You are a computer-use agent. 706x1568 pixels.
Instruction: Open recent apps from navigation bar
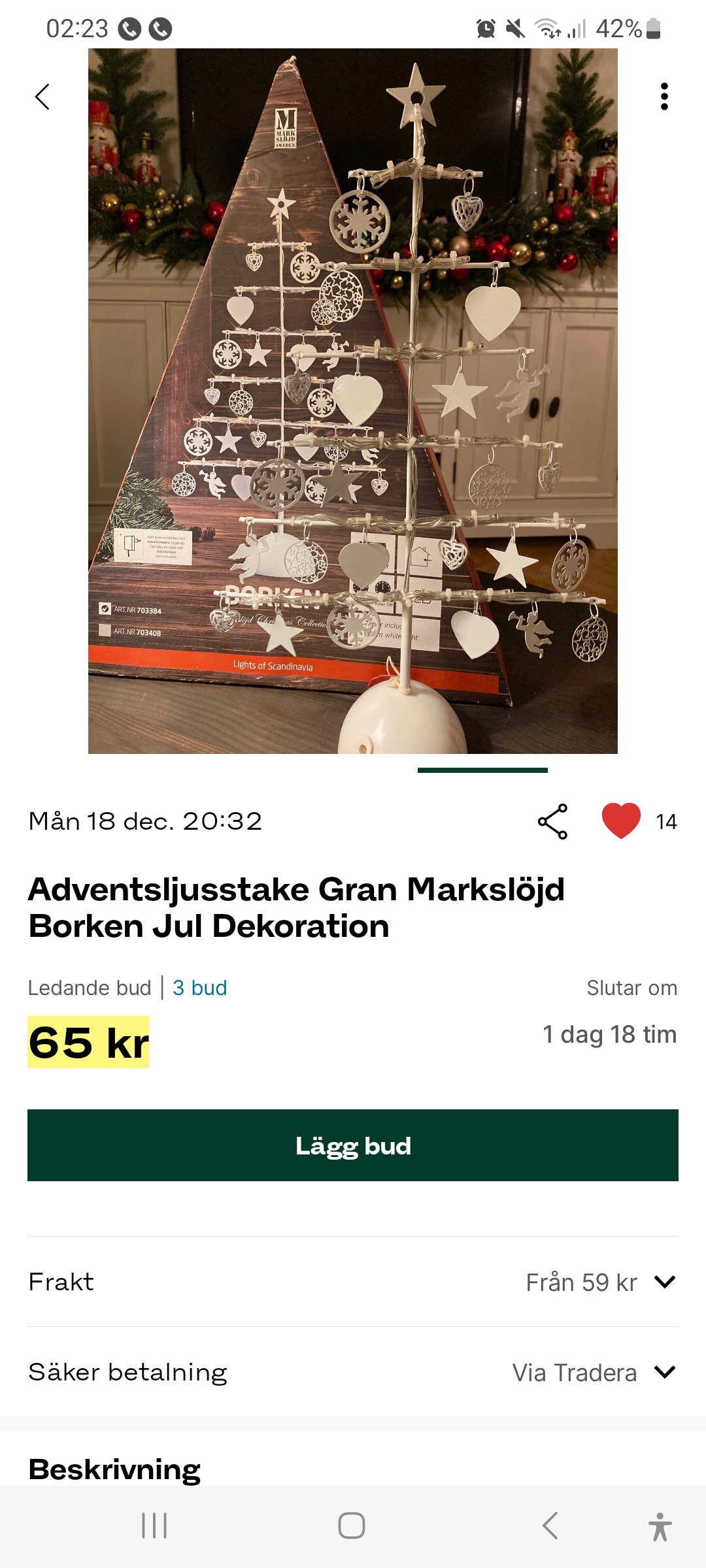(154, 1526)
